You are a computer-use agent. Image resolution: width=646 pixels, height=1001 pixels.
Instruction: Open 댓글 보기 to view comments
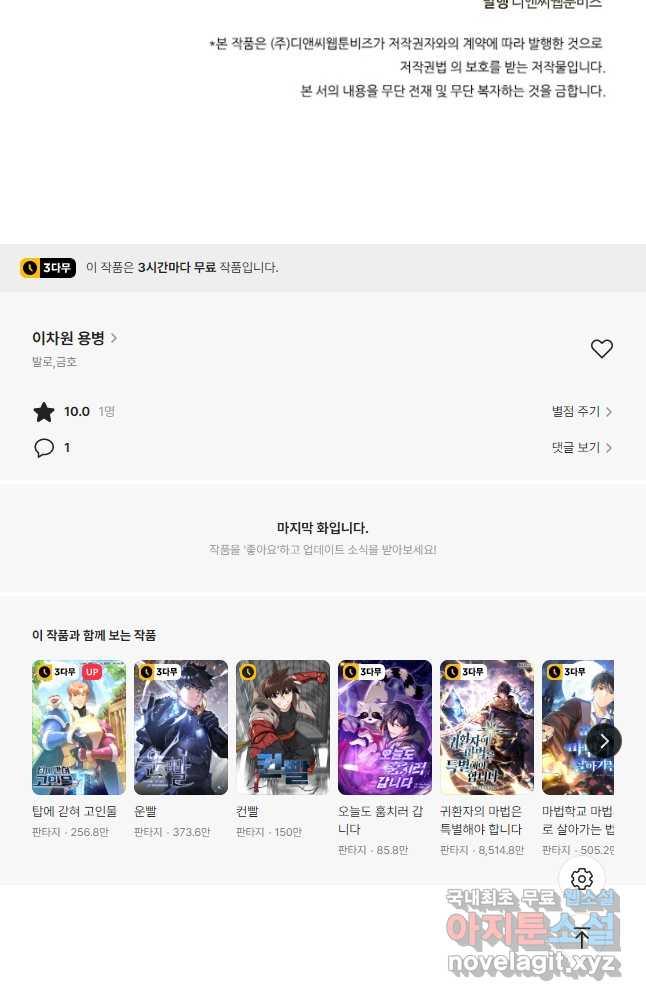pyautogui.click(x=581, y=448)
